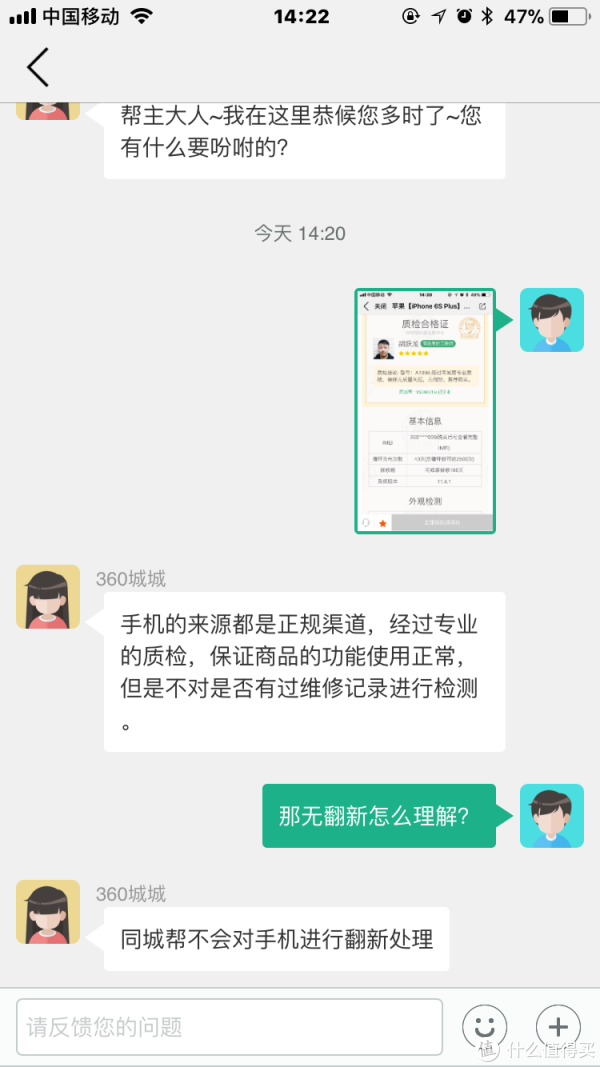Go back using the top-left arrow
The height and width of the screenshot is (1067, 600).
[x=37, y=67]
